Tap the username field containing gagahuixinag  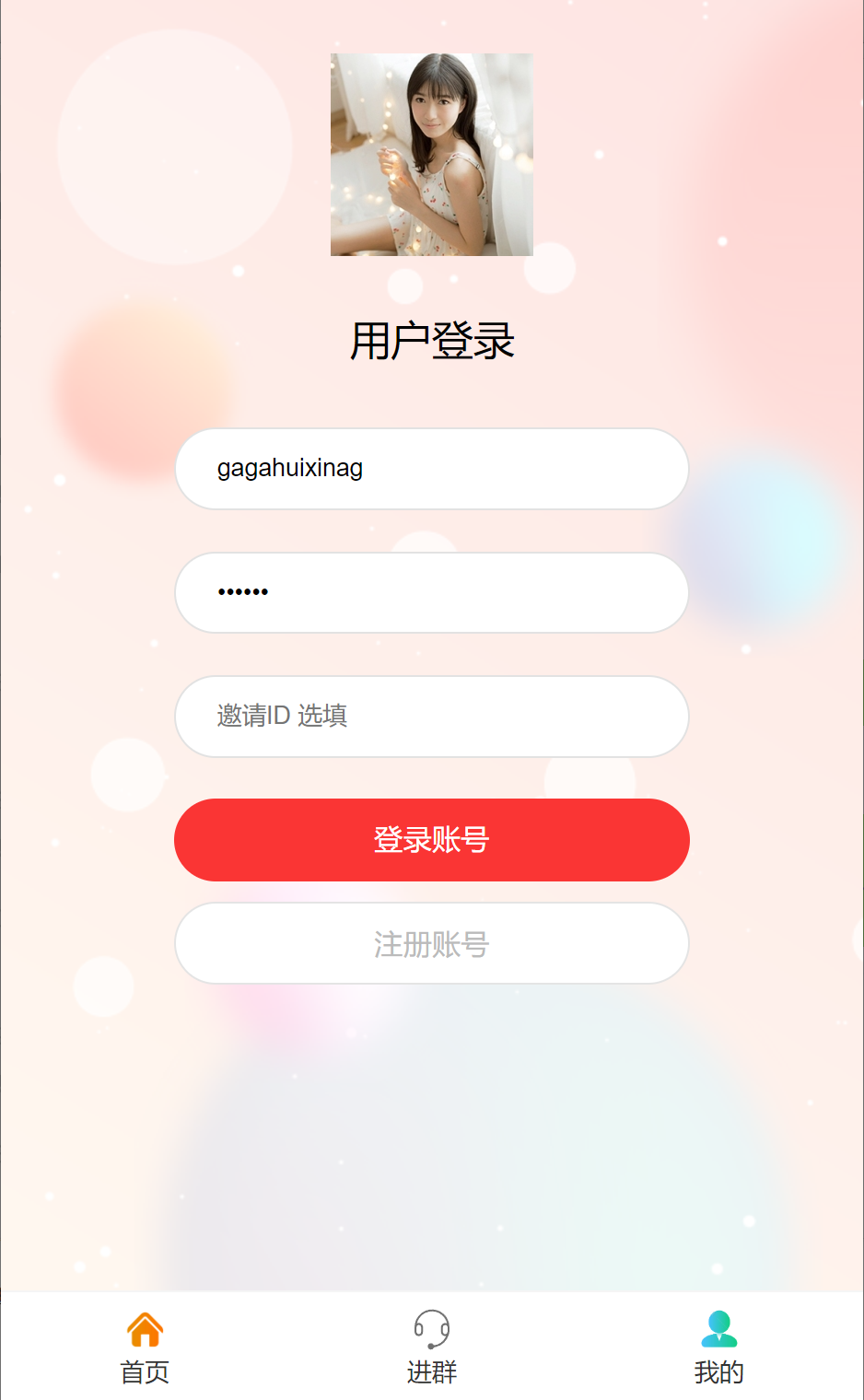click(432, 469)
